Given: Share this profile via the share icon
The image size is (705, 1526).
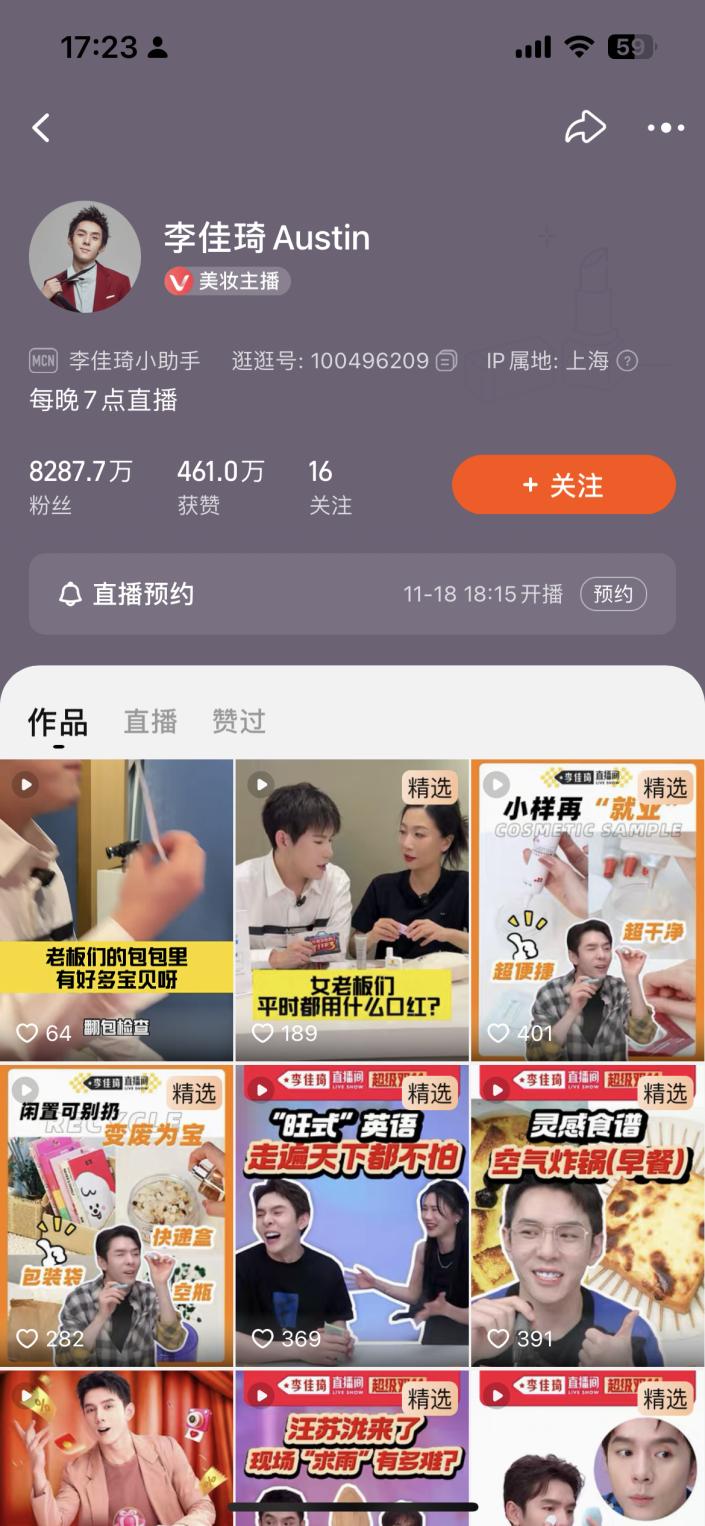Looking at the screenshot, I should [585, 128].
